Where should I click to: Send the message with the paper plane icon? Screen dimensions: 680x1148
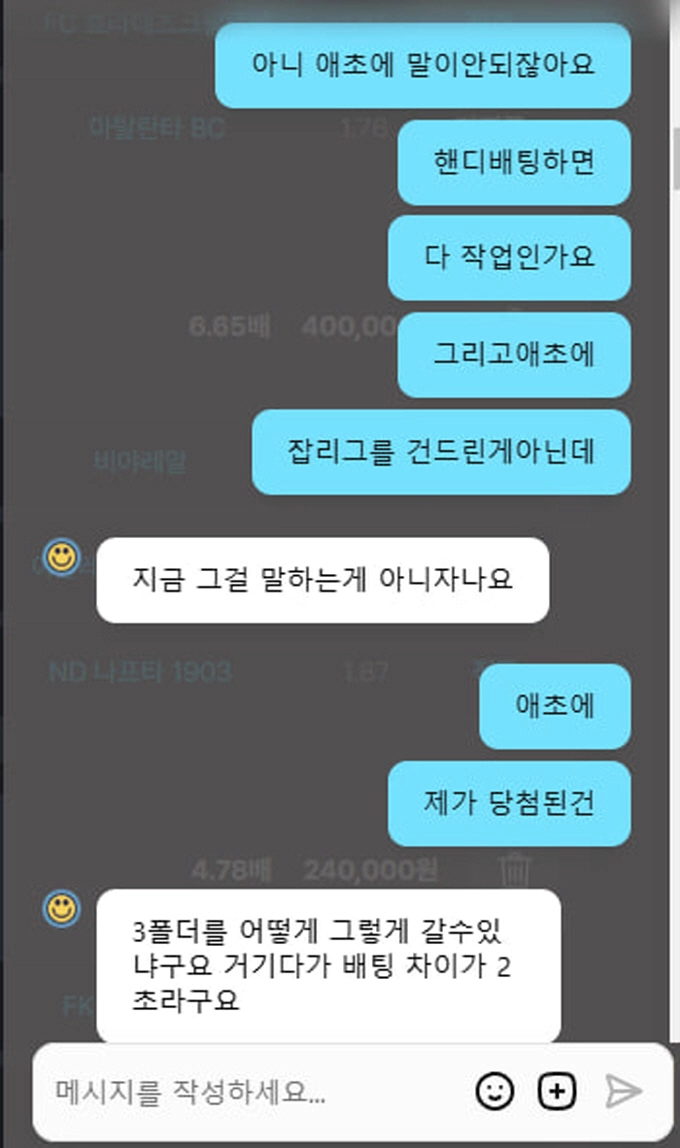(623, 1091)
